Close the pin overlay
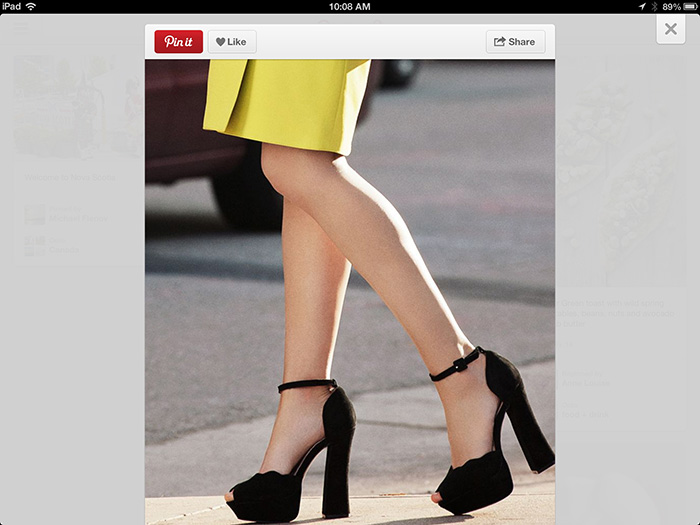 670,29
